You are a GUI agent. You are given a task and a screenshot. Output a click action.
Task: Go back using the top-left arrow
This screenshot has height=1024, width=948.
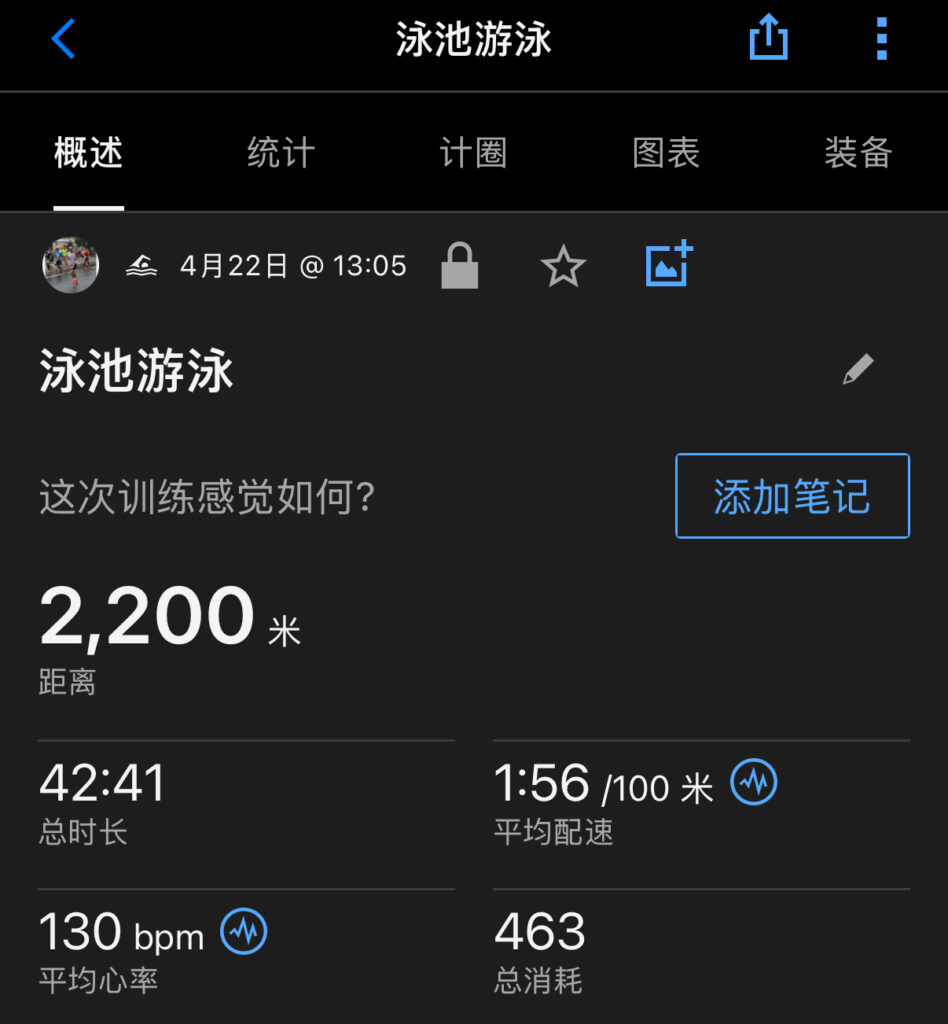63,40
